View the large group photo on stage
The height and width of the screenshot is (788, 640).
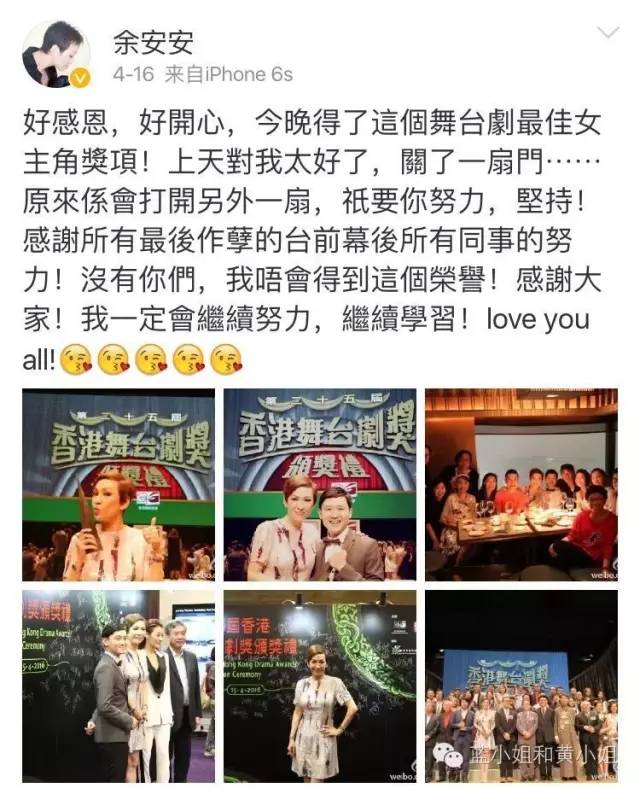tap(521, 685)
